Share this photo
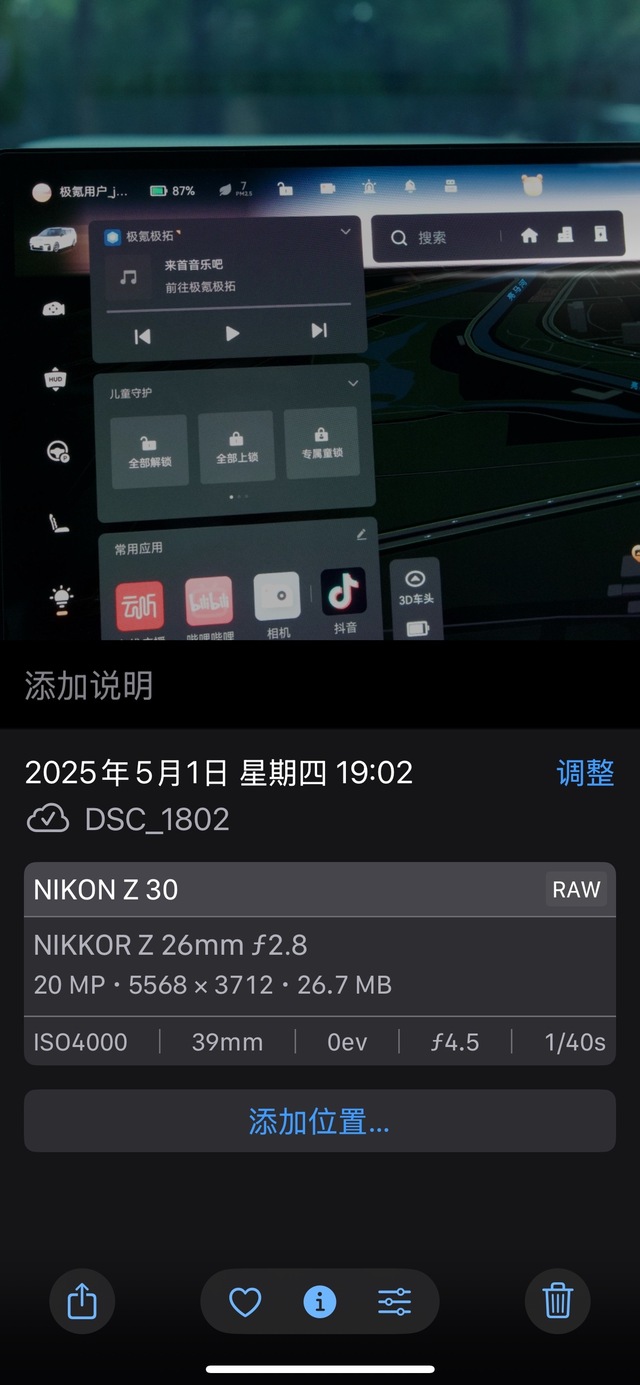Image resolution: width=640 pixels, height=1385 pixels. [82, 1301]
